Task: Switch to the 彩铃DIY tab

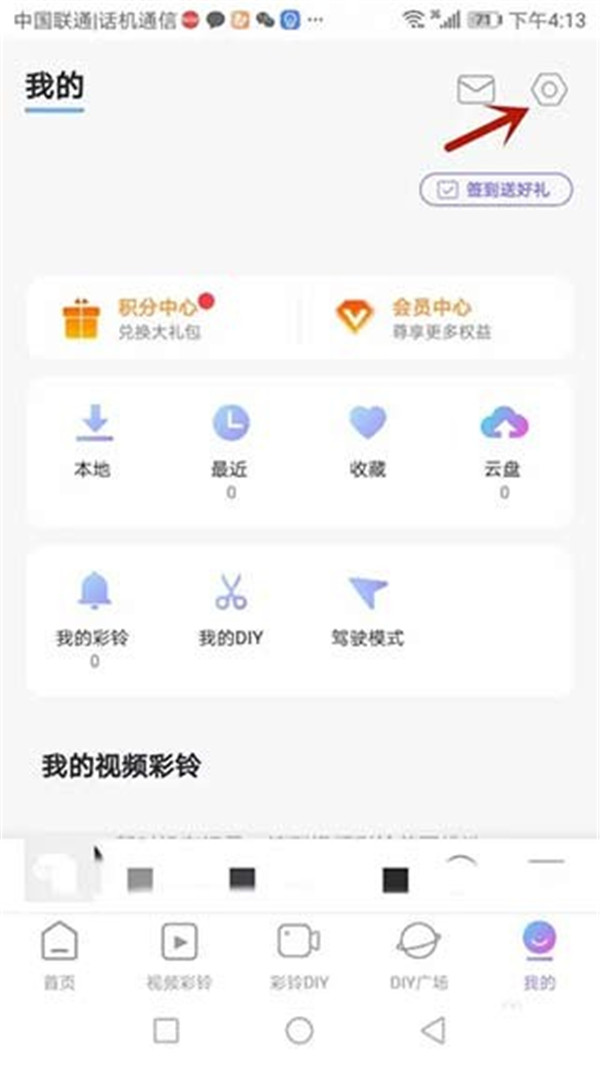Action: (x=297, y=955)
